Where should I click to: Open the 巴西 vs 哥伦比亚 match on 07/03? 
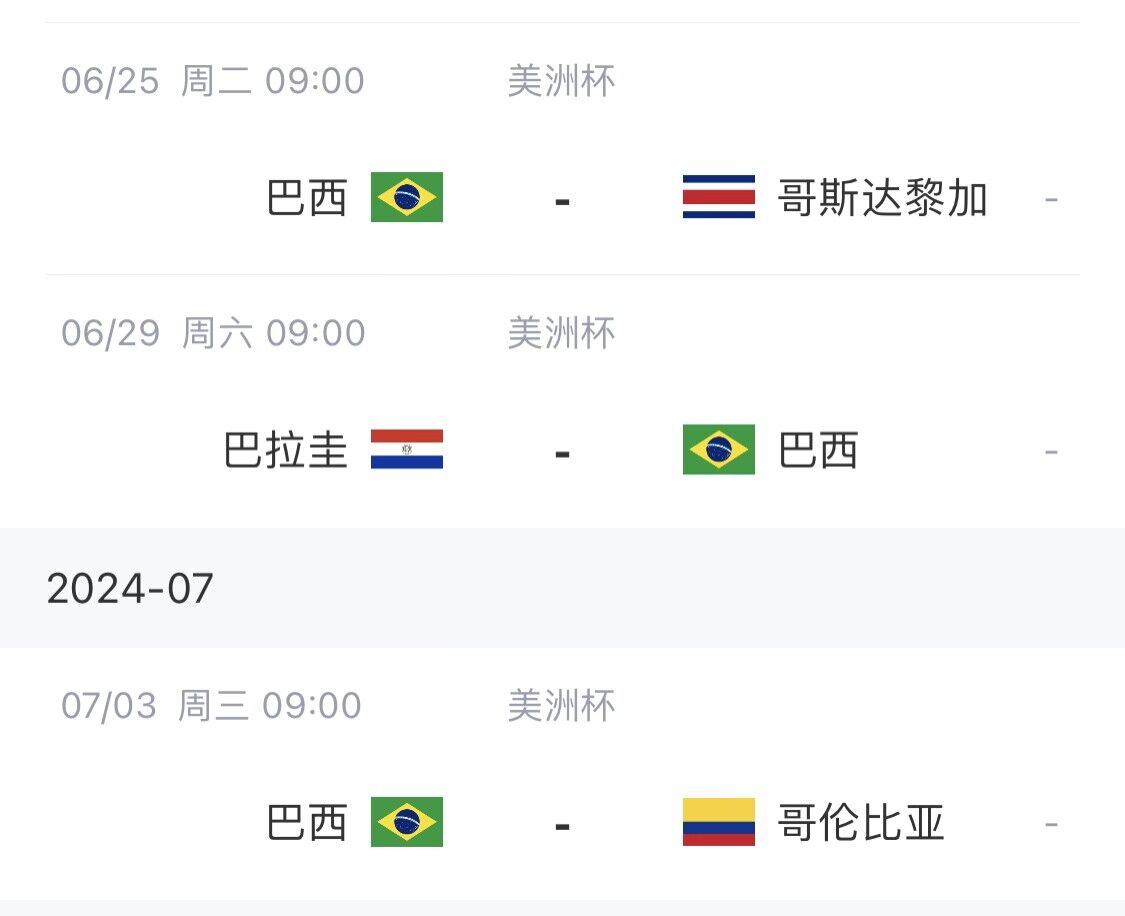562,824
